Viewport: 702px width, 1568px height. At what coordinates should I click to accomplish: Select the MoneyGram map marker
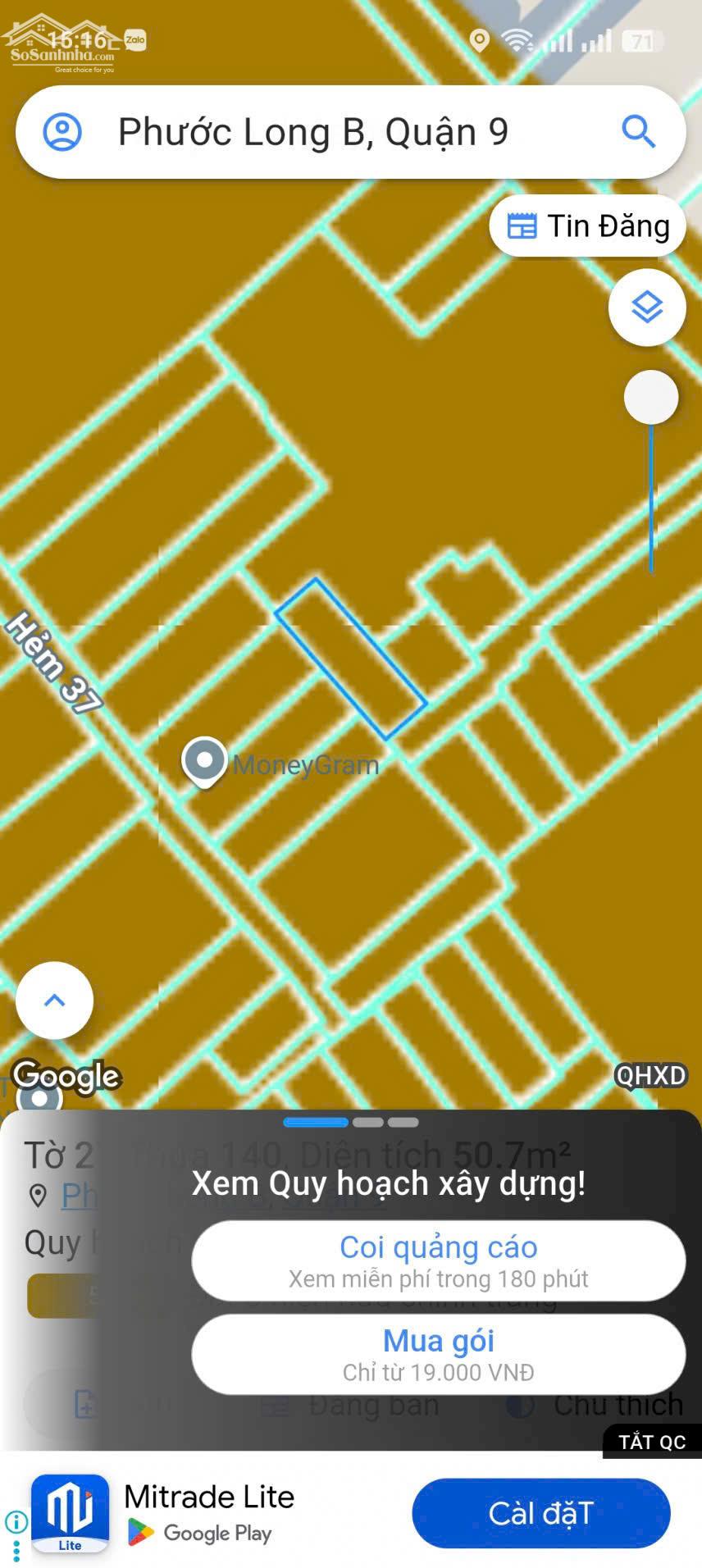coord(204,760)
